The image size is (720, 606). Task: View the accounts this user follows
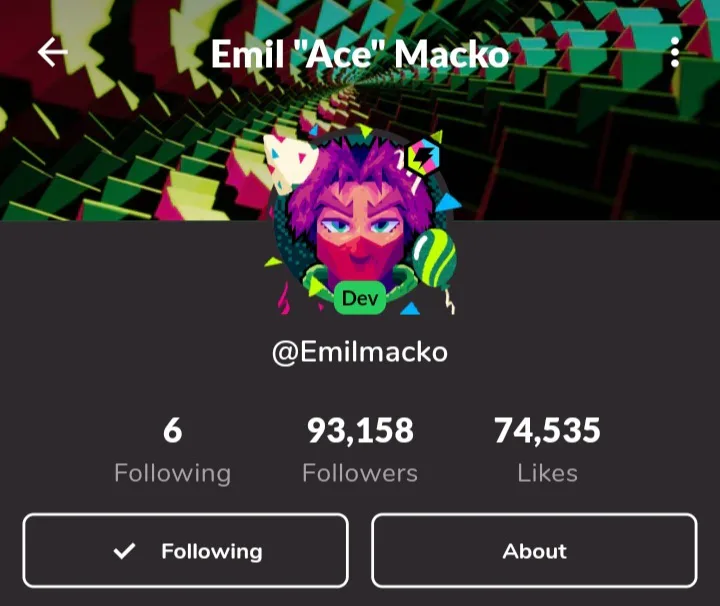(x=173, y=450)
